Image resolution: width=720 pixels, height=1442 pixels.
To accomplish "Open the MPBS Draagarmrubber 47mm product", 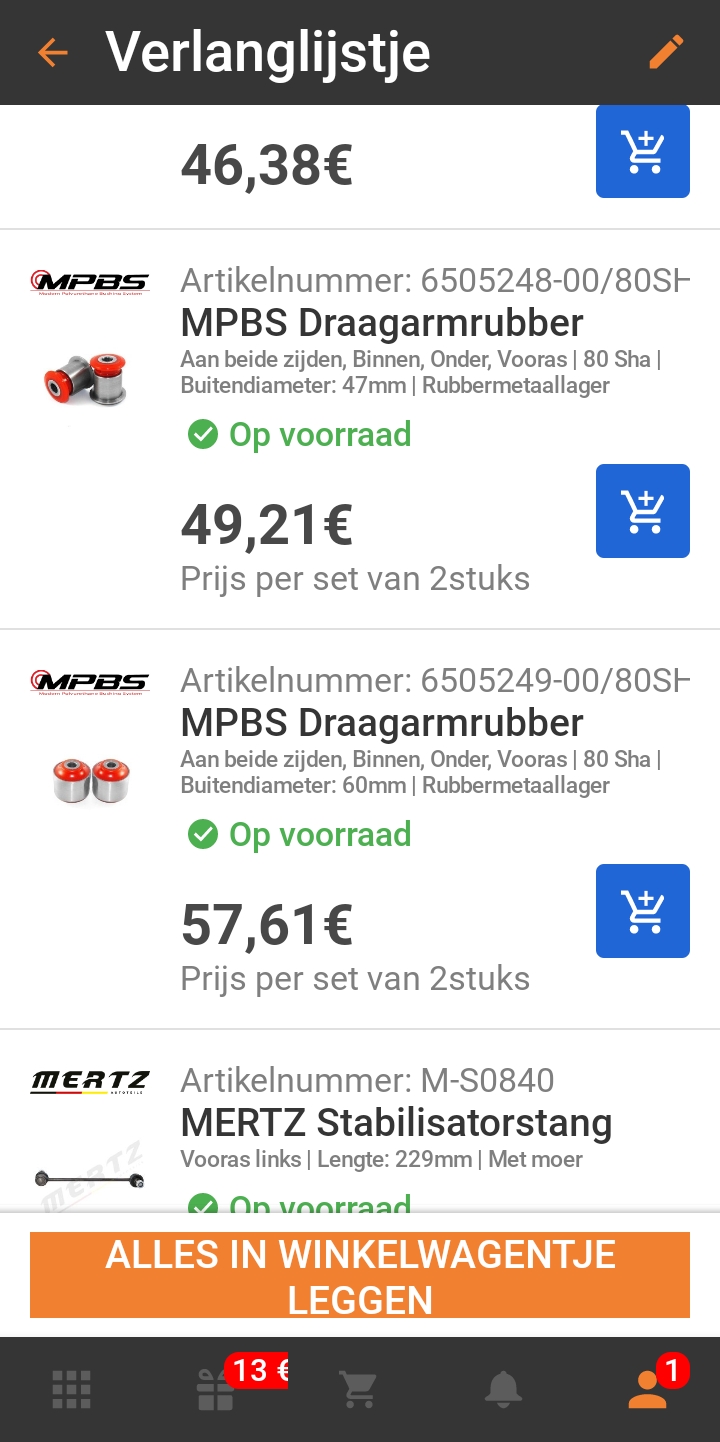I will (x=381, y=323).
